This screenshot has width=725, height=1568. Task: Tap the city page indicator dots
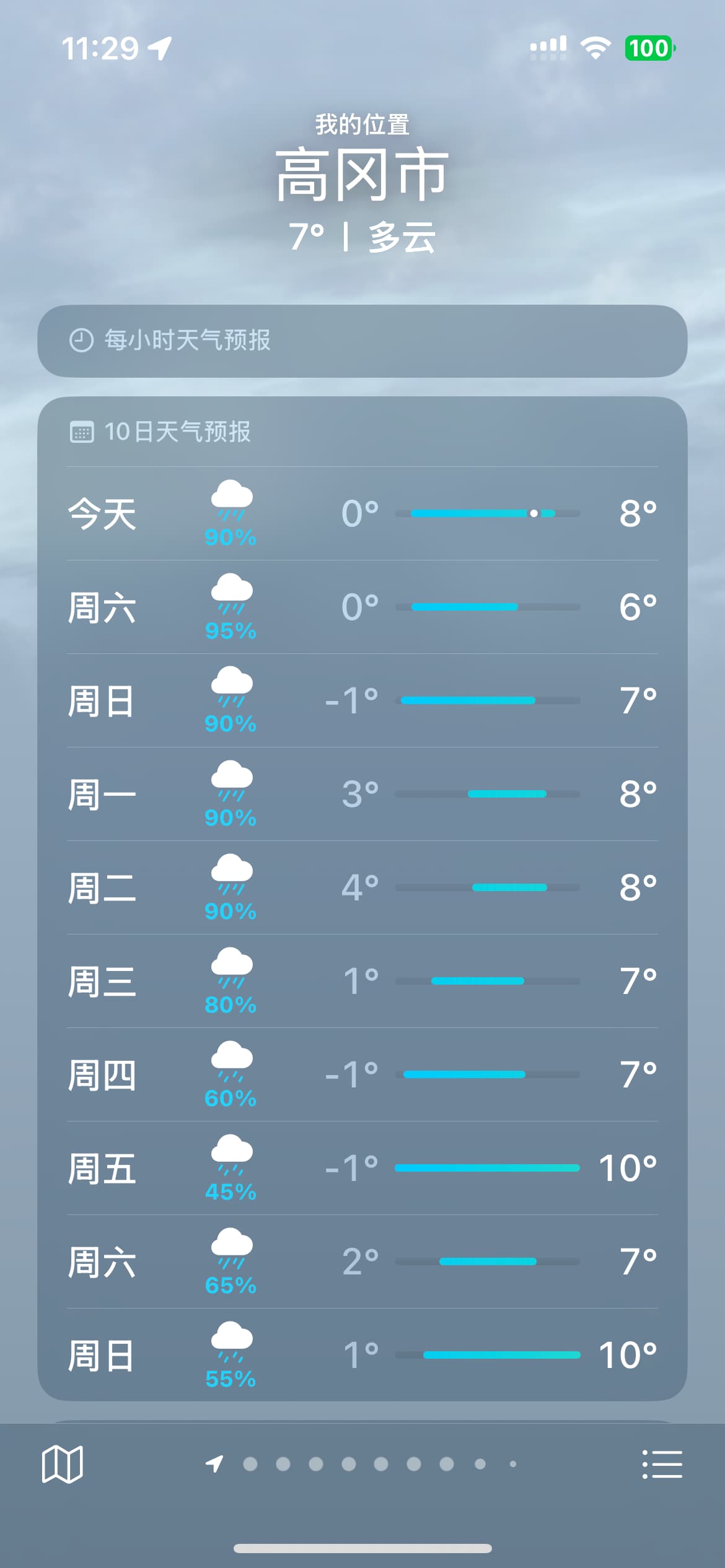364,1464
